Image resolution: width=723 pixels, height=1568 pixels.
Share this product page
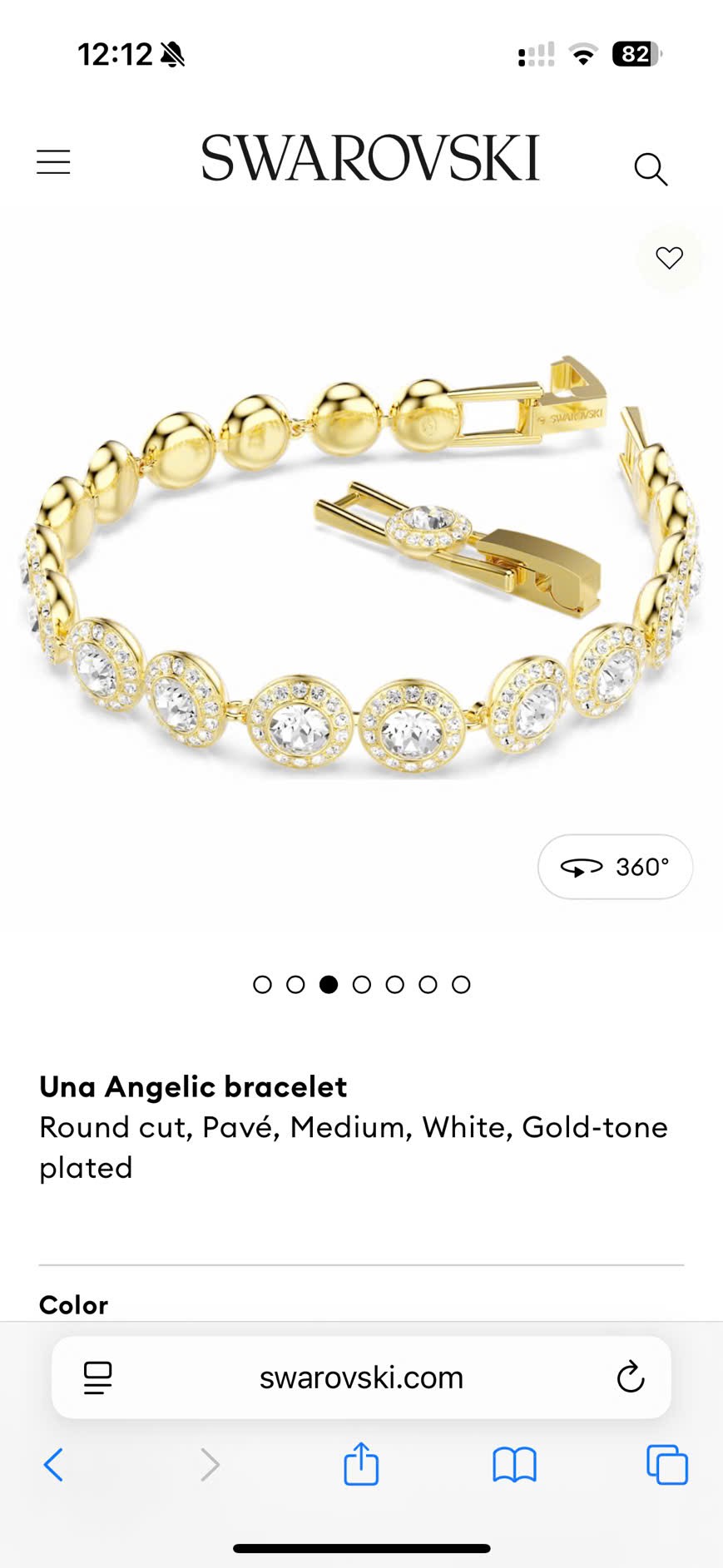tap(361, 1464)
